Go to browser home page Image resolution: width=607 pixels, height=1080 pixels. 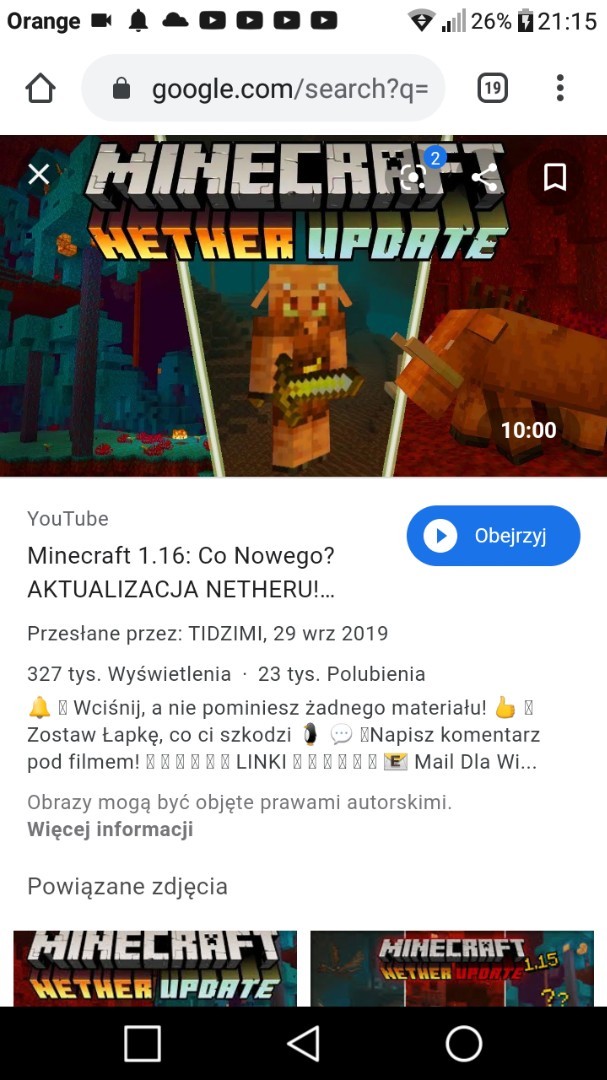[40, 88]
